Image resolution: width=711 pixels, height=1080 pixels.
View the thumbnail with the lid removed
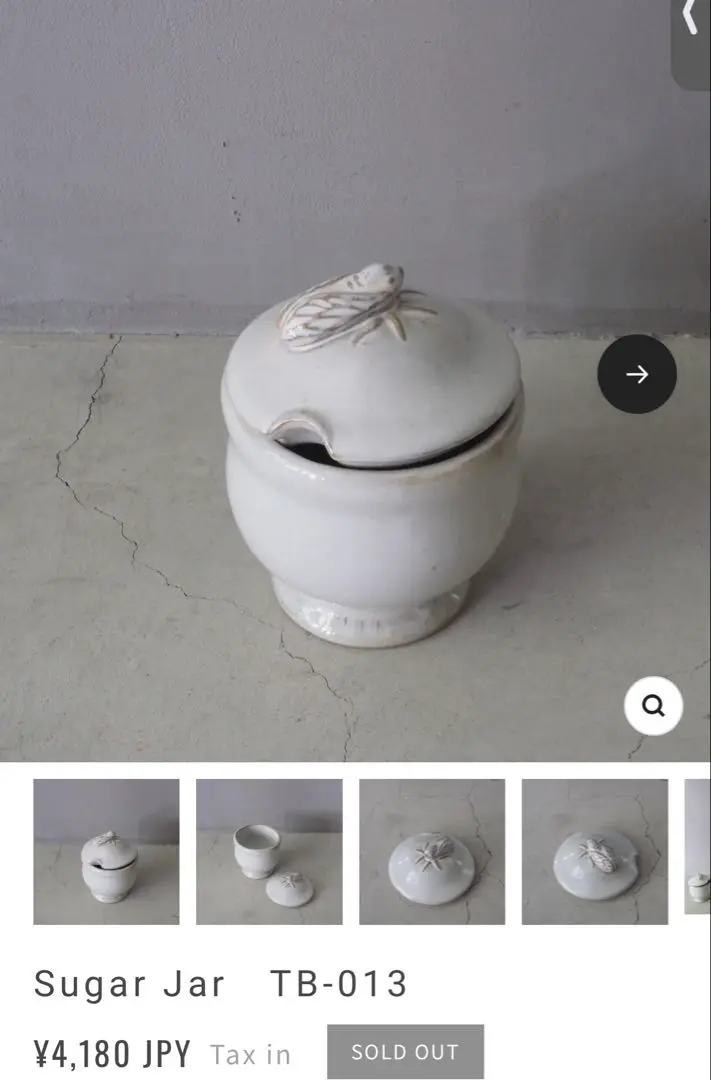pos(269,852)
